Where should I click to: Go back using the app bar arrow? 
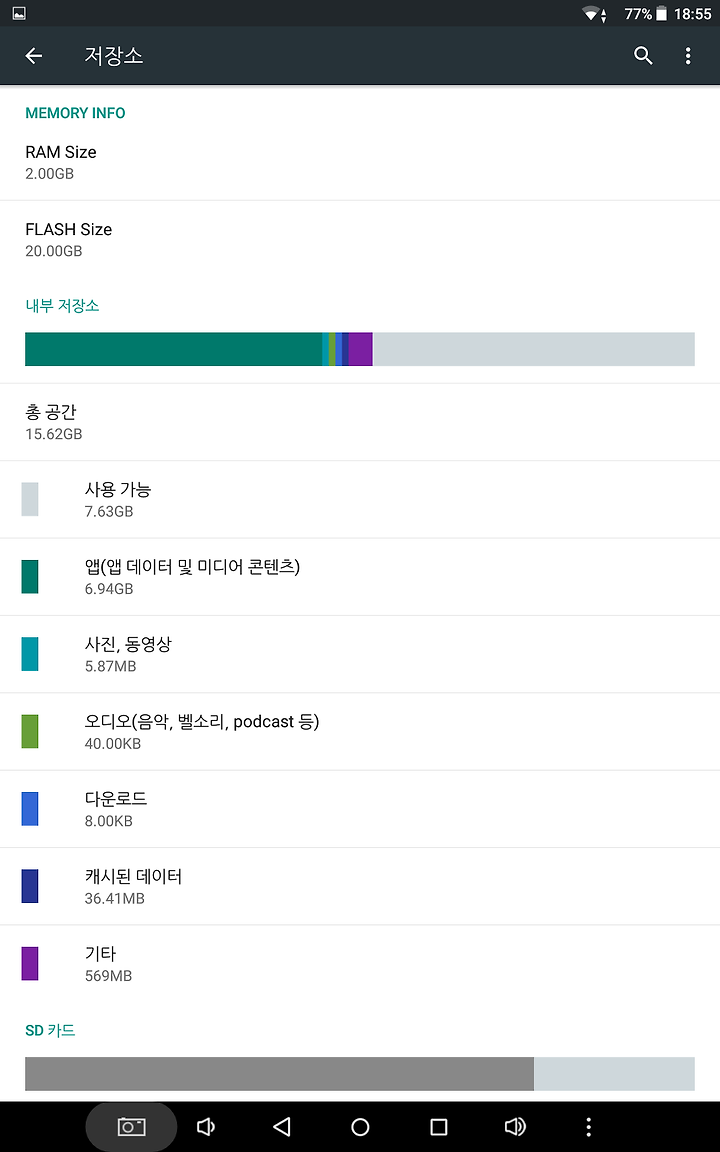[x=34, y=56]
